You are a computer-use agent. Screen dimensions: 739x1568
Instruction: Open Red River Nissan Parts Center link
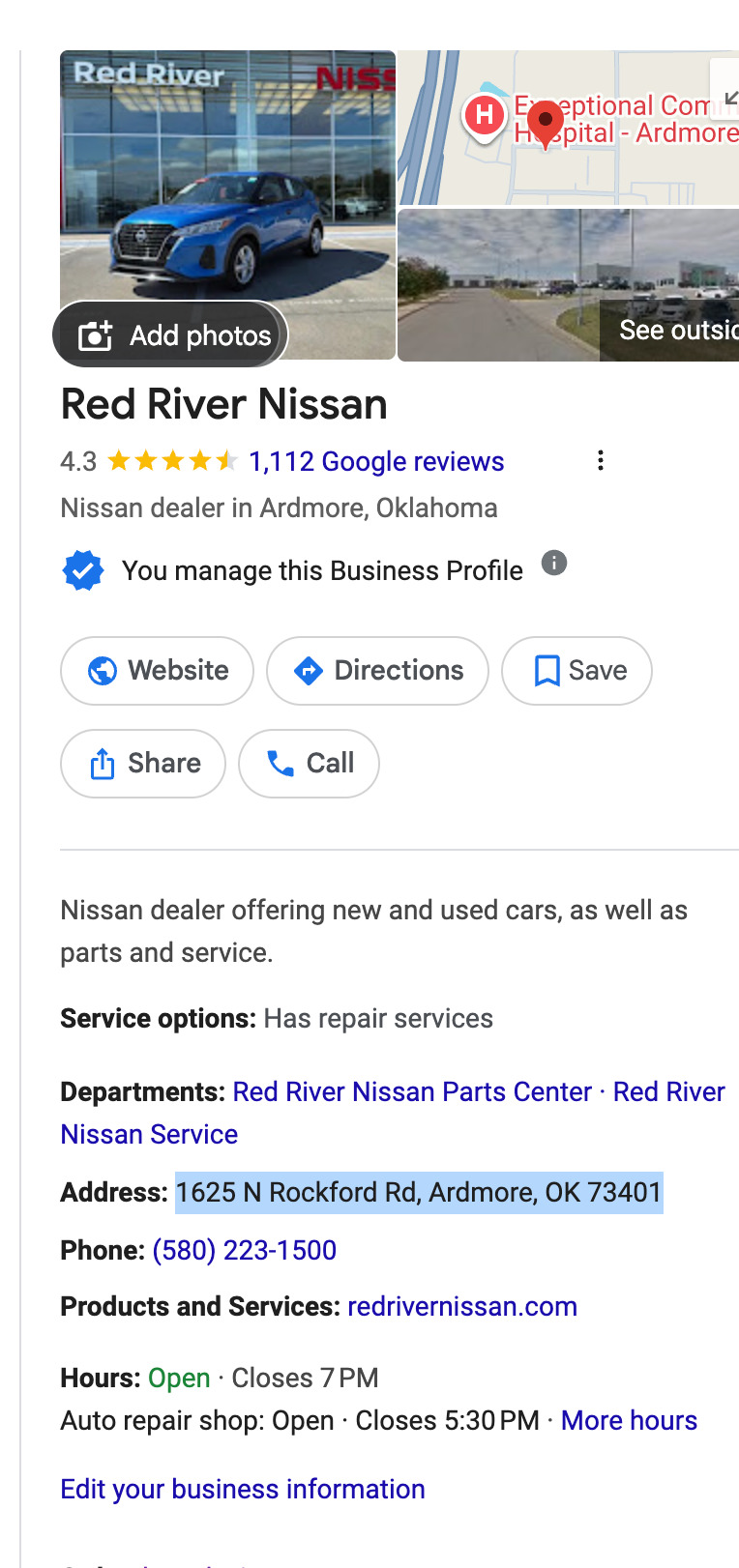tap(412, 1091)
